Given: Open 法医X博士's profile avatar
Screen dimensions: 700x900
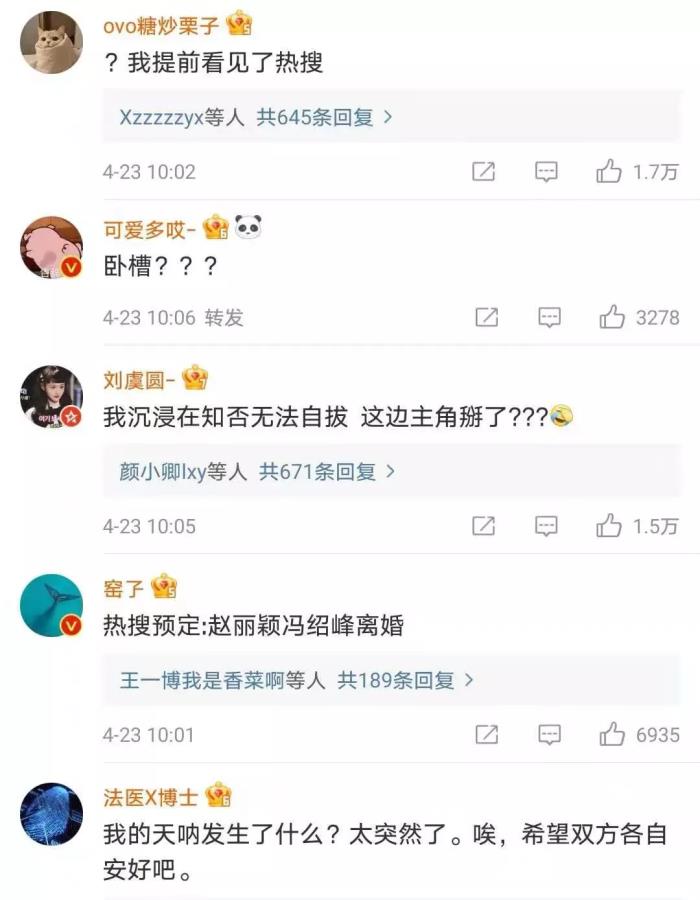Looking at the screenshot, I should coord(51,815).
